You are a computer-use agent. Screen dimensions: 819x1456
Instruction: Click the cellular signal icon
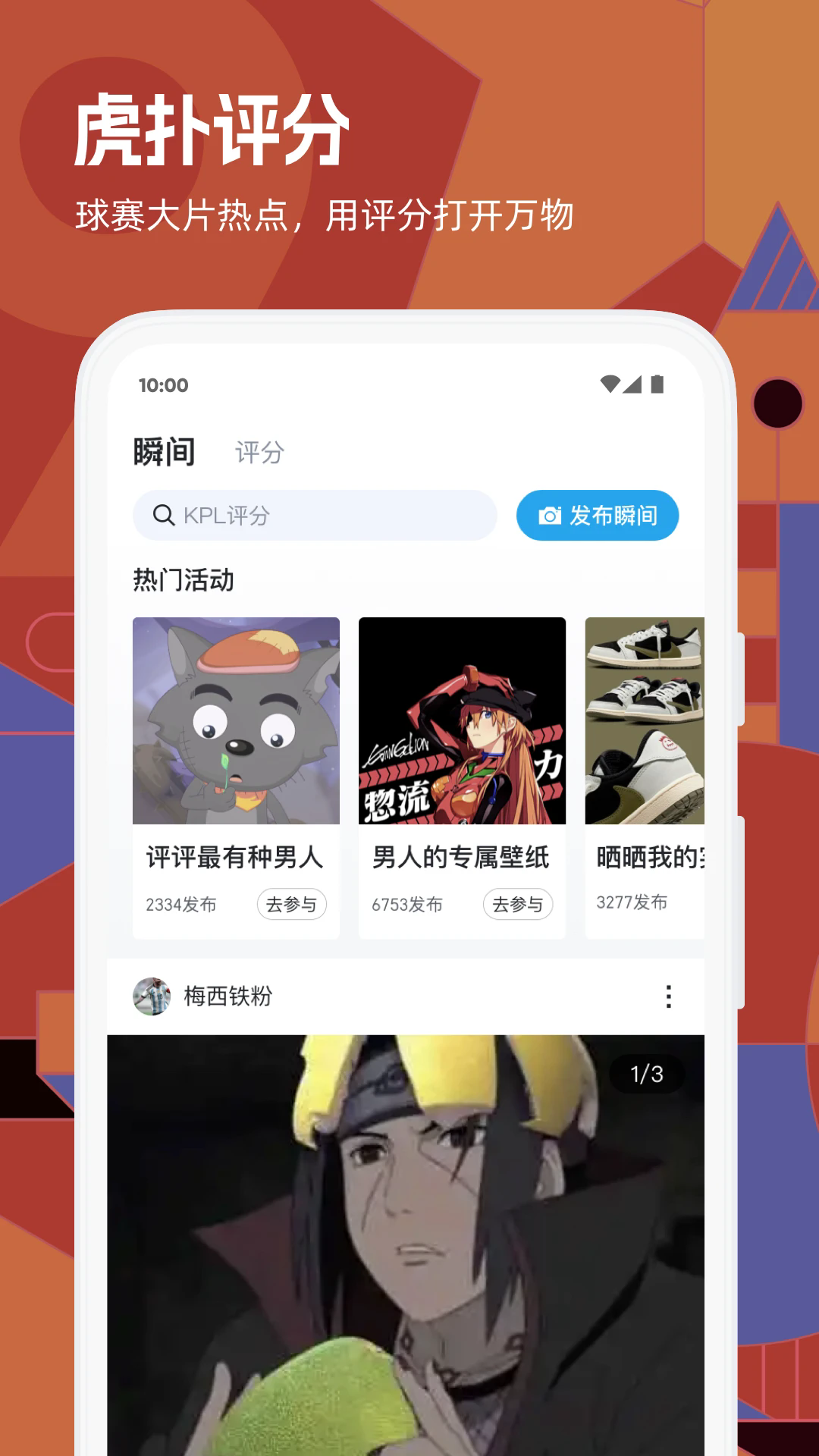[634, 385]
